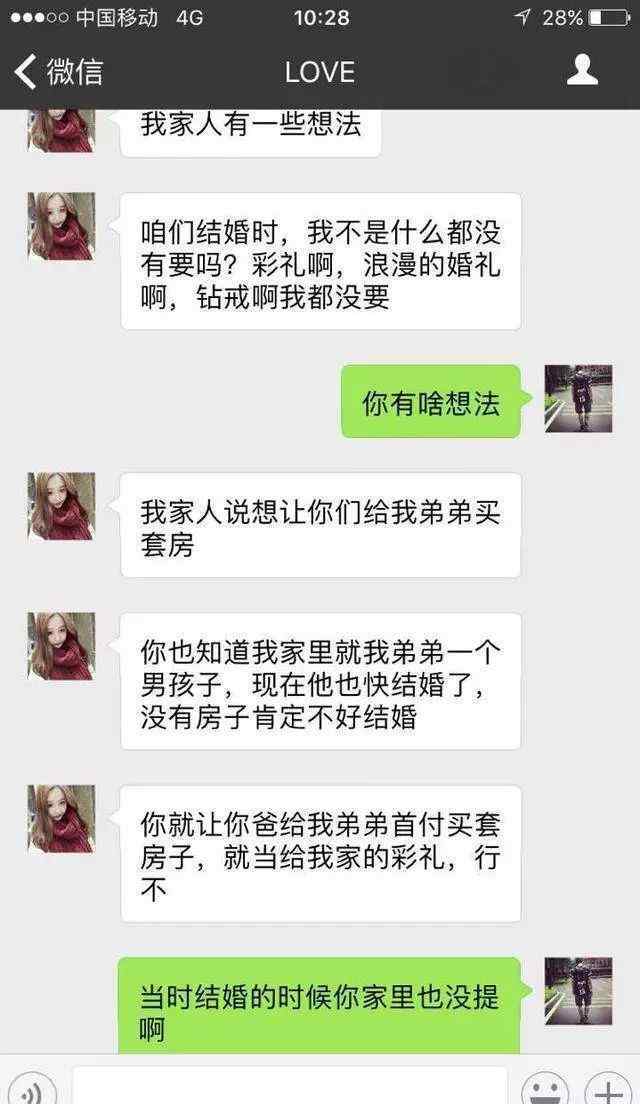The image size is (640, 1104).
Task: Open the girl's avatar beside the 彩礼啊 message
Action: pyautogui.click(x=61, y=226)
